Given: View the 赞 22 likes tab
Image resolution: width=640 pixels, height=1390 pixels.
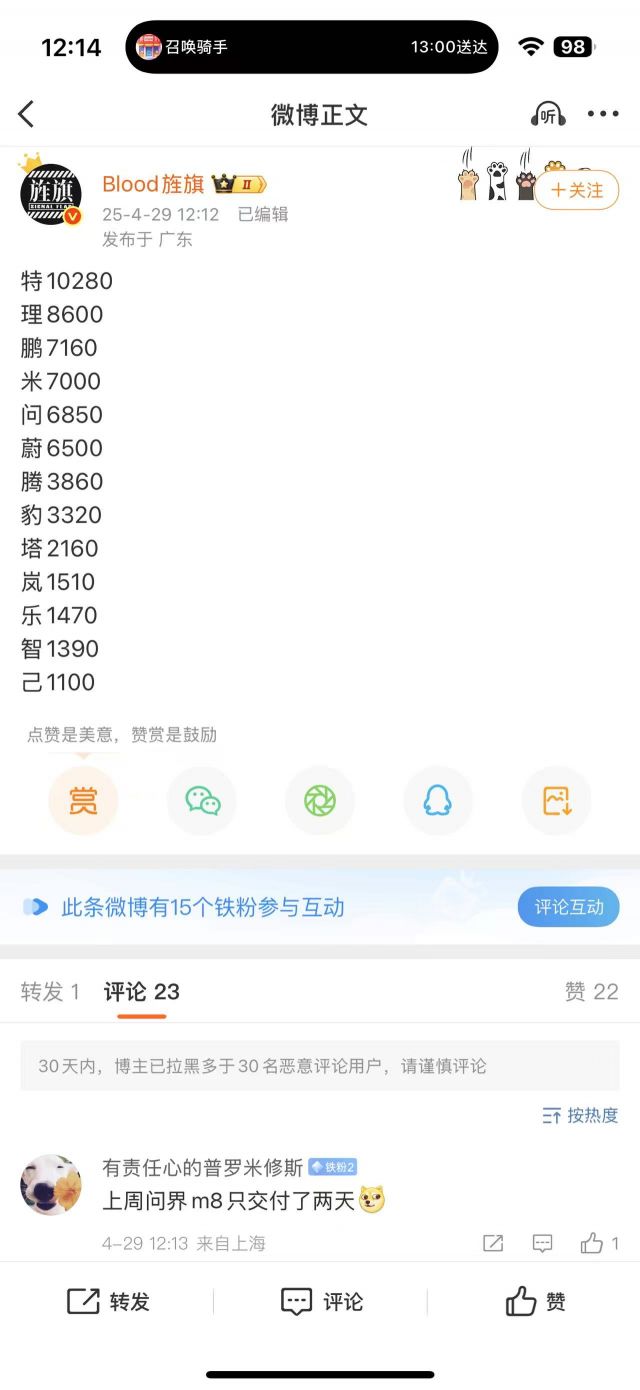Looking at the screenshot, I should tap(592, 992).
